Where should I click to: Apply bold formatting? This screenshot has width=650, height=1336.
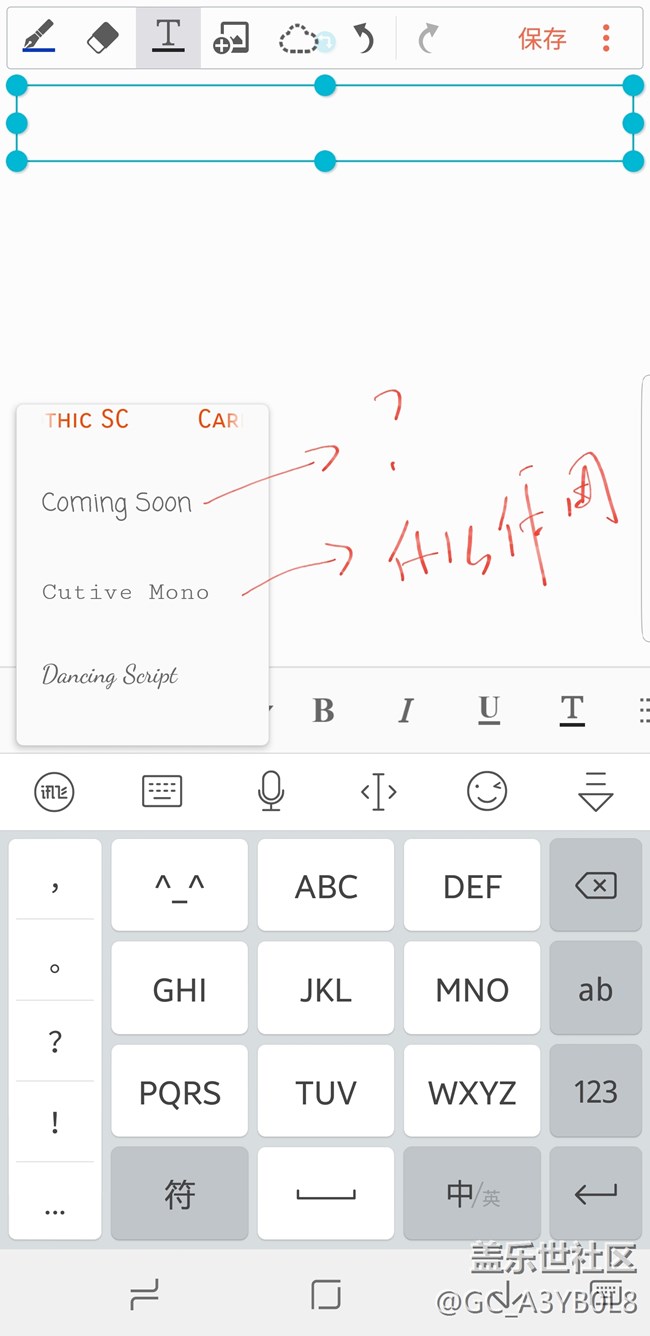pos(323,710)
